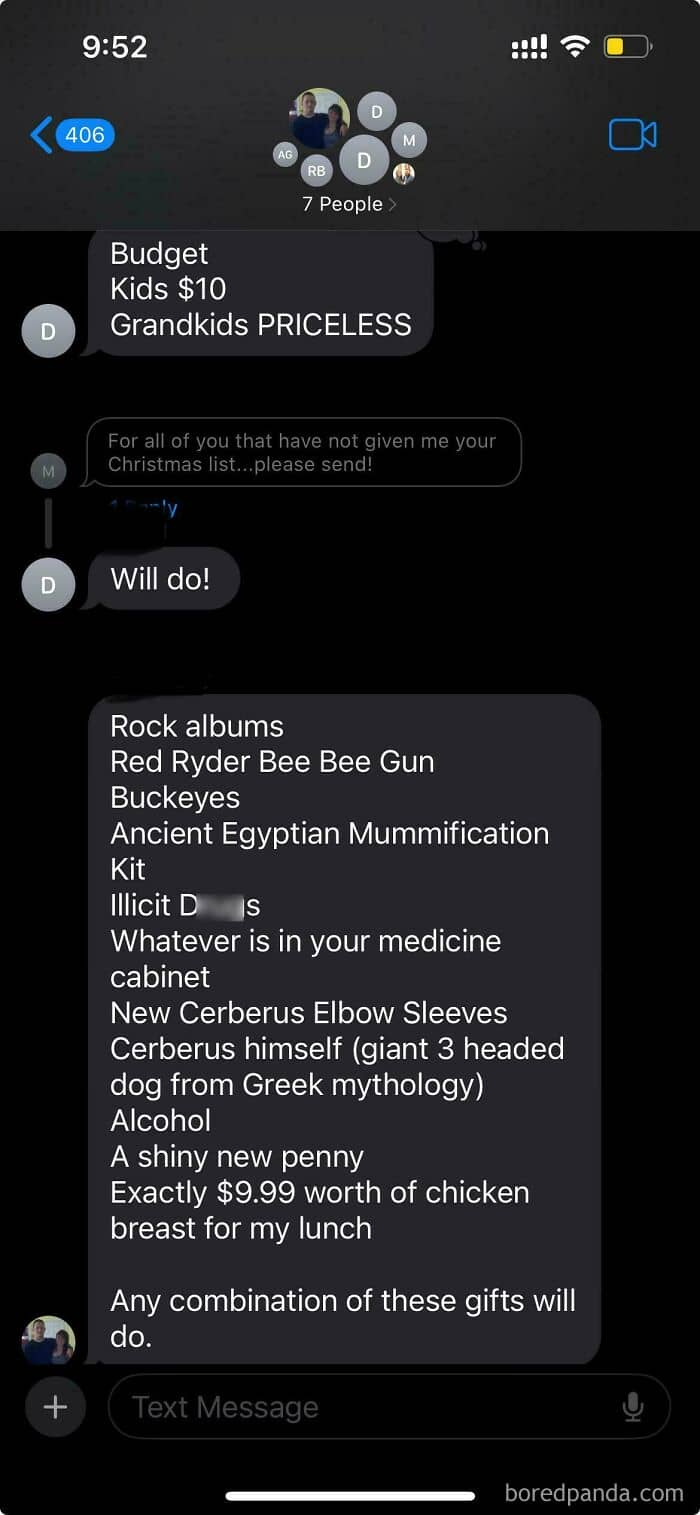View the 1 Reply thread link

coord(143,507)
